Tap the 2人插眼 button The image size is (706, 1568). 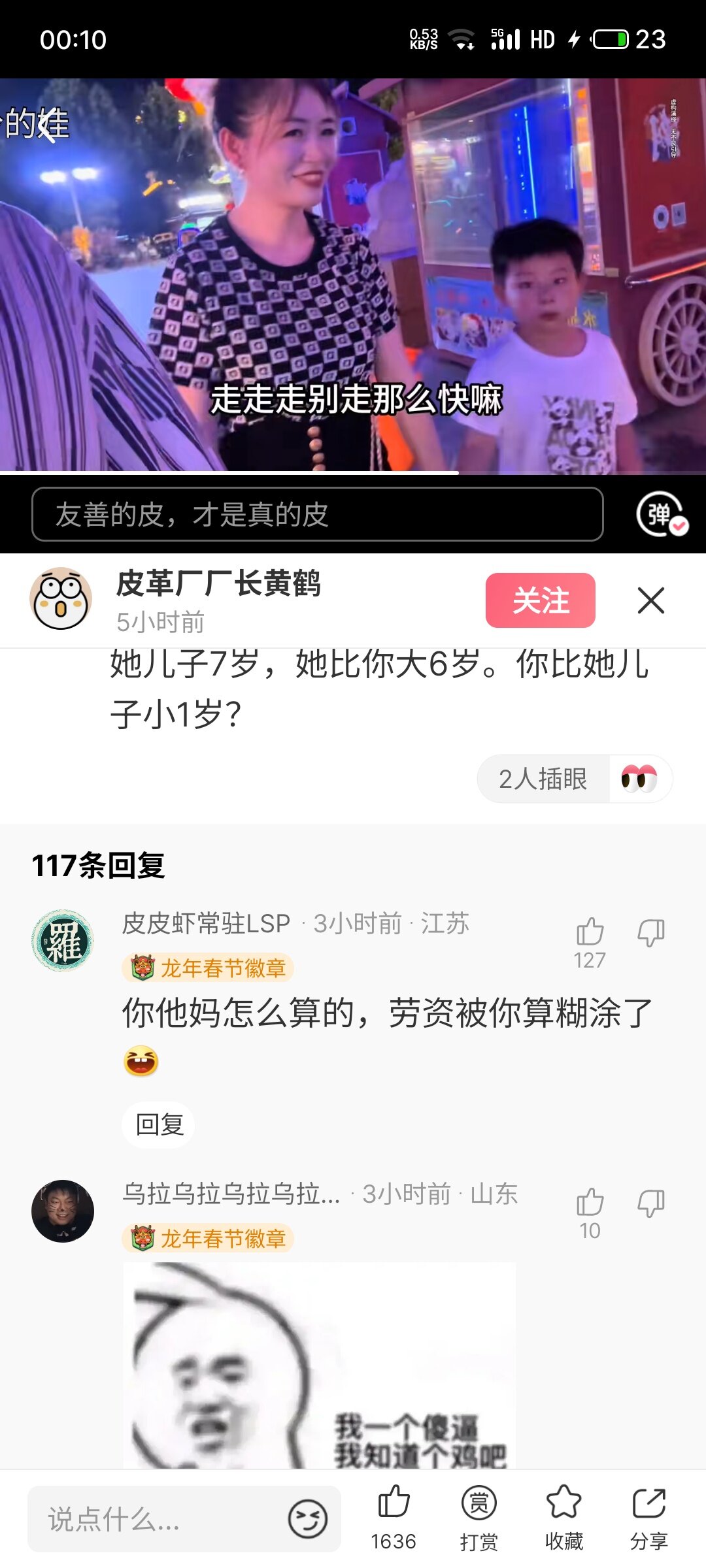click(574, 779)
